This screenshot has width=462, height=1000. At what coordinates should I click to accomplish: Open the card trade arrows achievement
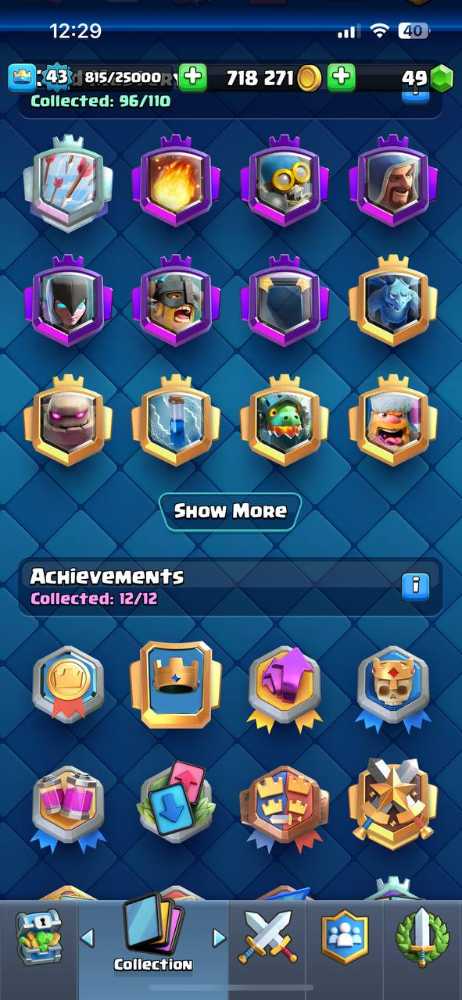pyautogui.click(x=176, y=802)
